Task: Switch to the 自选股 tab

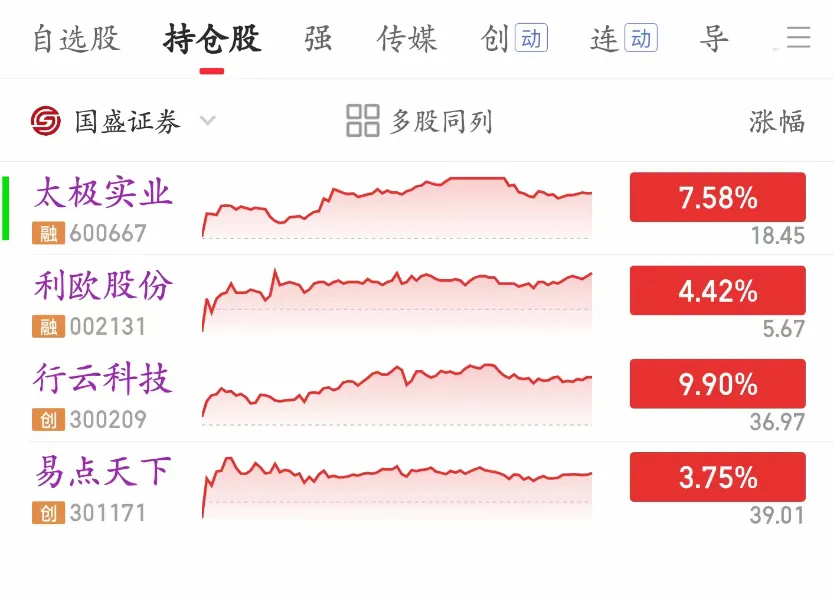Action: pyautogui.click(x=76, y=39)
